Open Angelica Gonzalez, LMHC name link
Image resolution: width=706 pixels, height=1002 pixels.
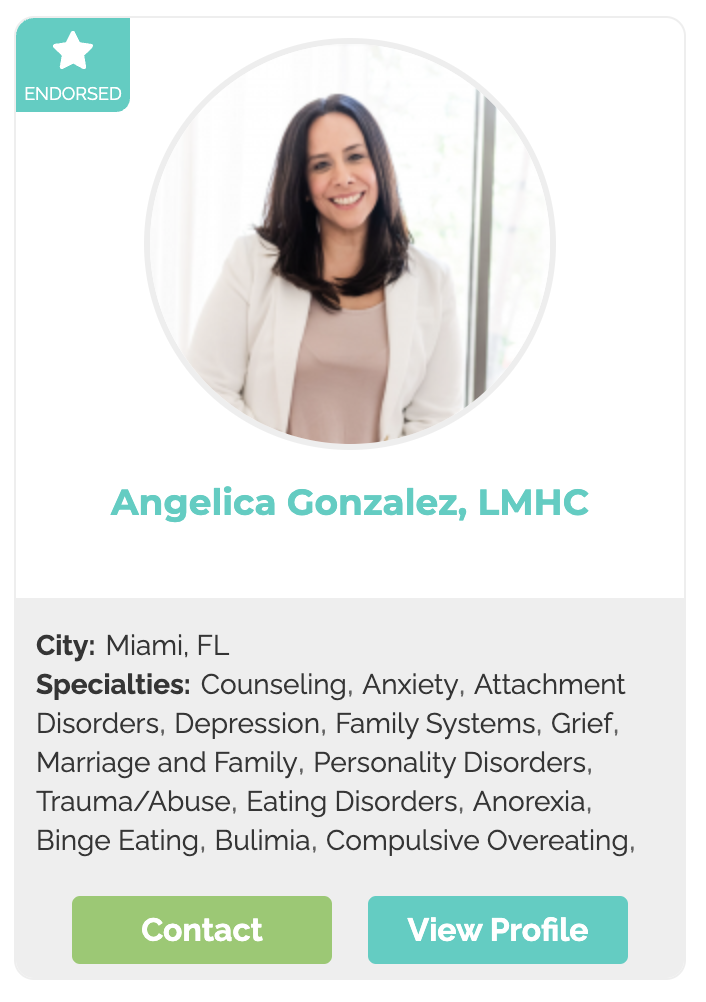(349, 502)
